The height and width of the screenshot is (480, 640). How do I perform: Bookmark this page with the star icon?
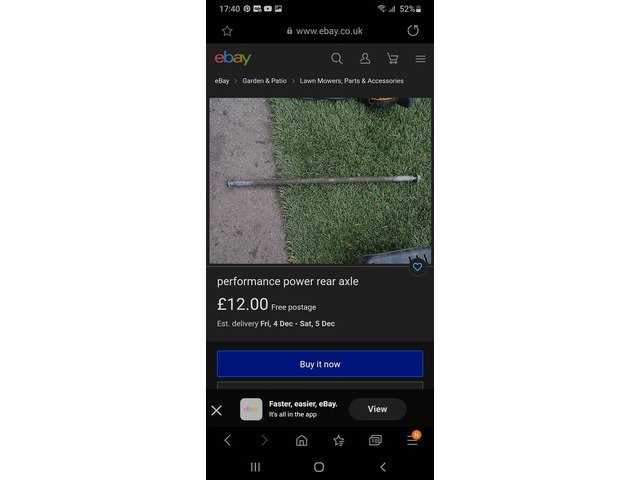(x=227, y=31)
